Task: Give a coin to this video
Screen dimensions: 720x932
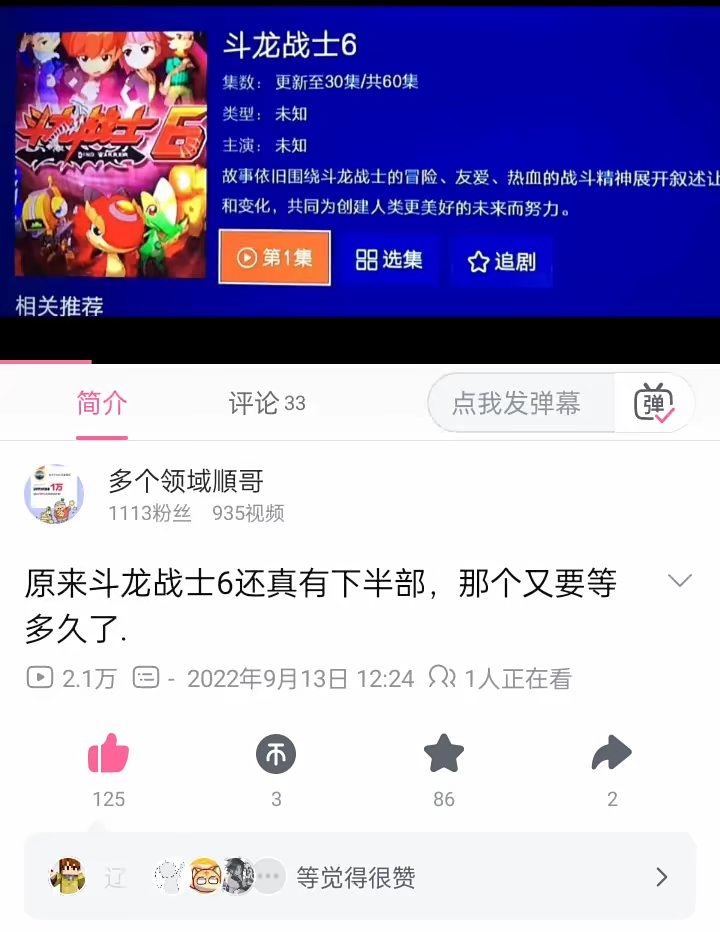Action: coord(276,754)
